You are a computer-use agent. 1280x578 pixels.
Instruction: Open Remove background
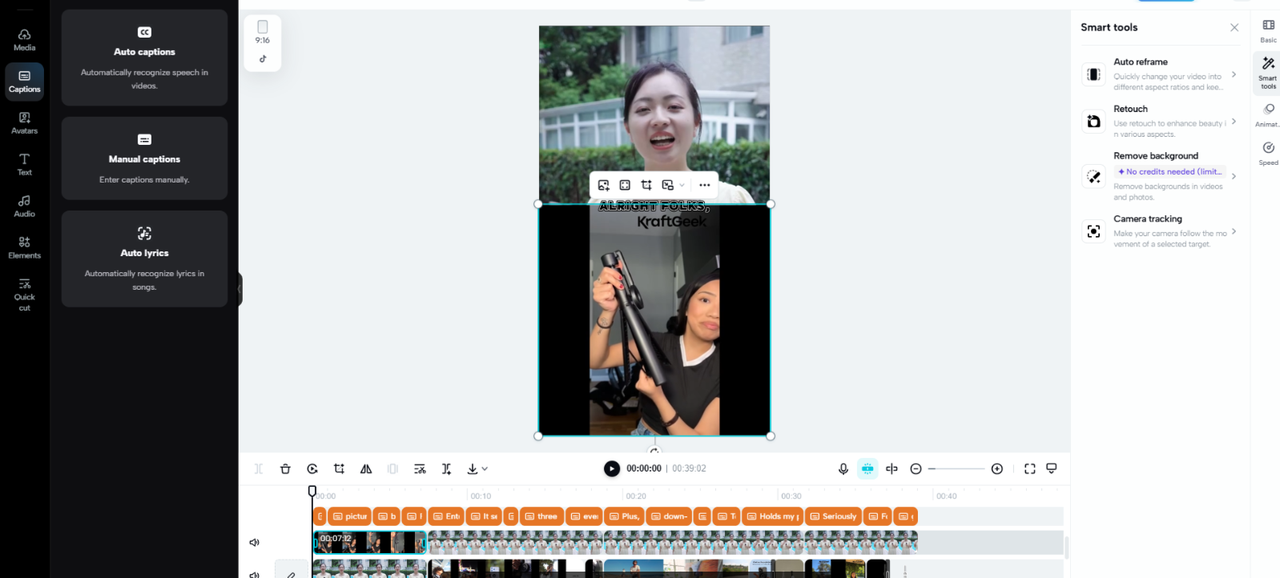coord(1160,176)
